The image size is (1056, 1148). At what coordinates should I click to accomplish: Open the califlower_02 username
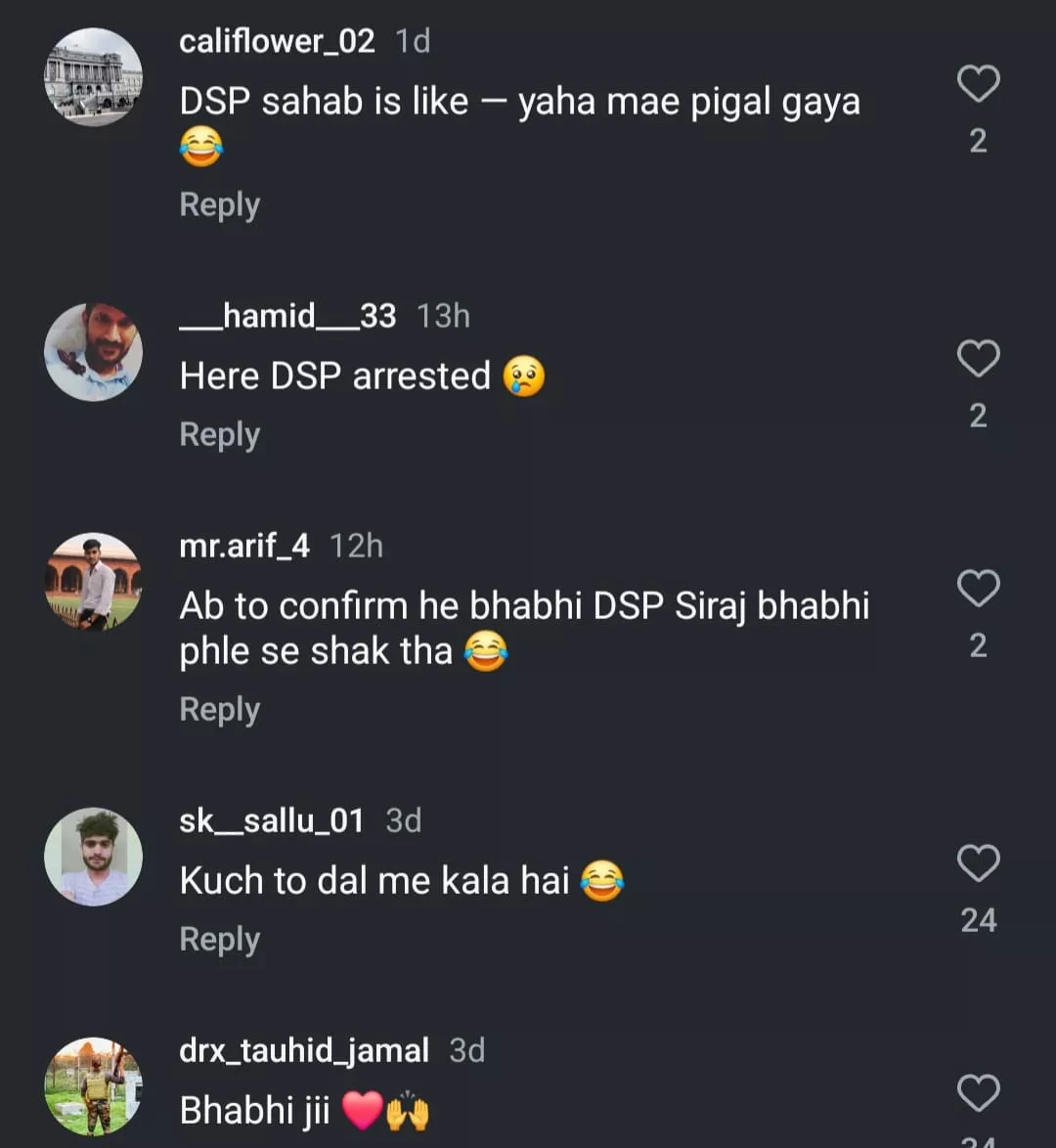277,41
